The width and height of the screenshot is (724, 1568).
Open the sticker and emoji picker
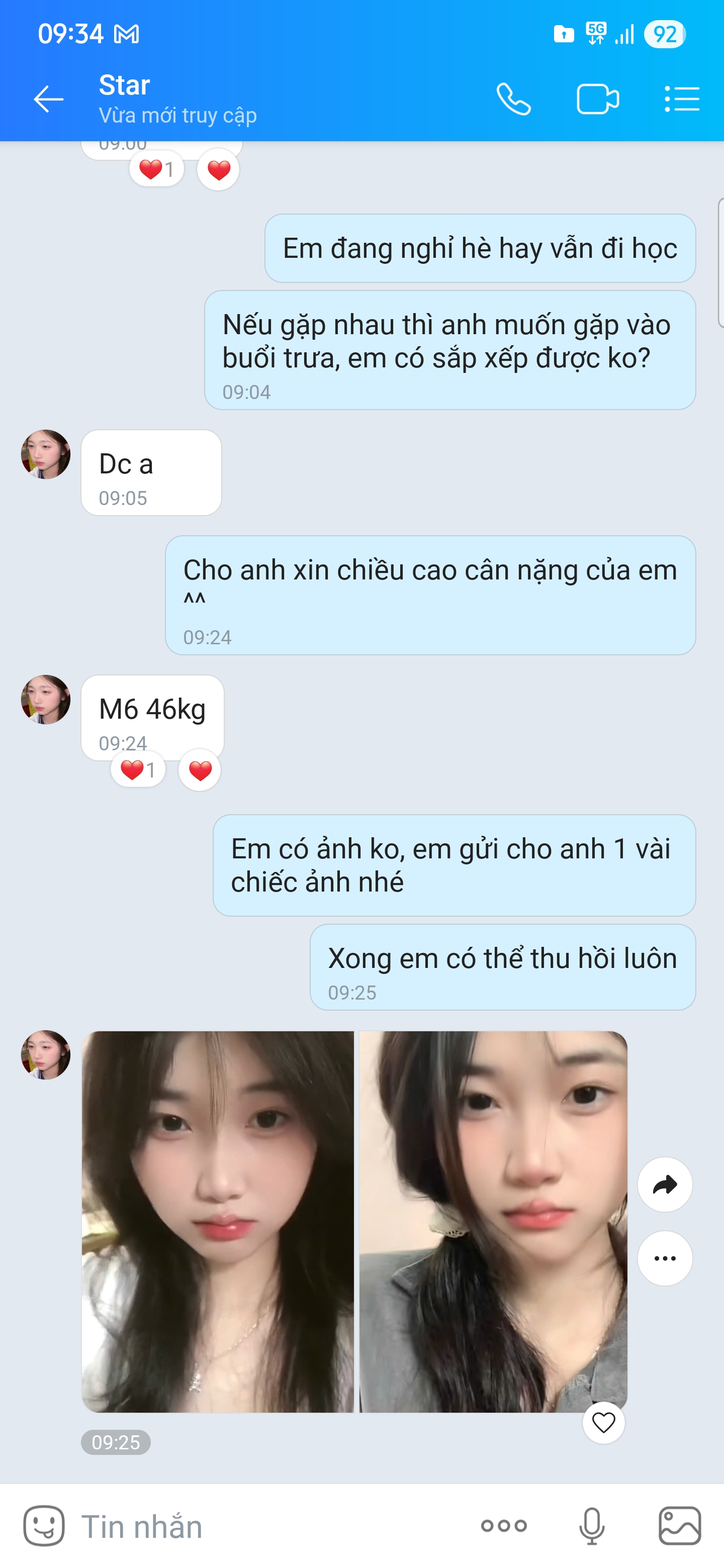point(44,1525)
